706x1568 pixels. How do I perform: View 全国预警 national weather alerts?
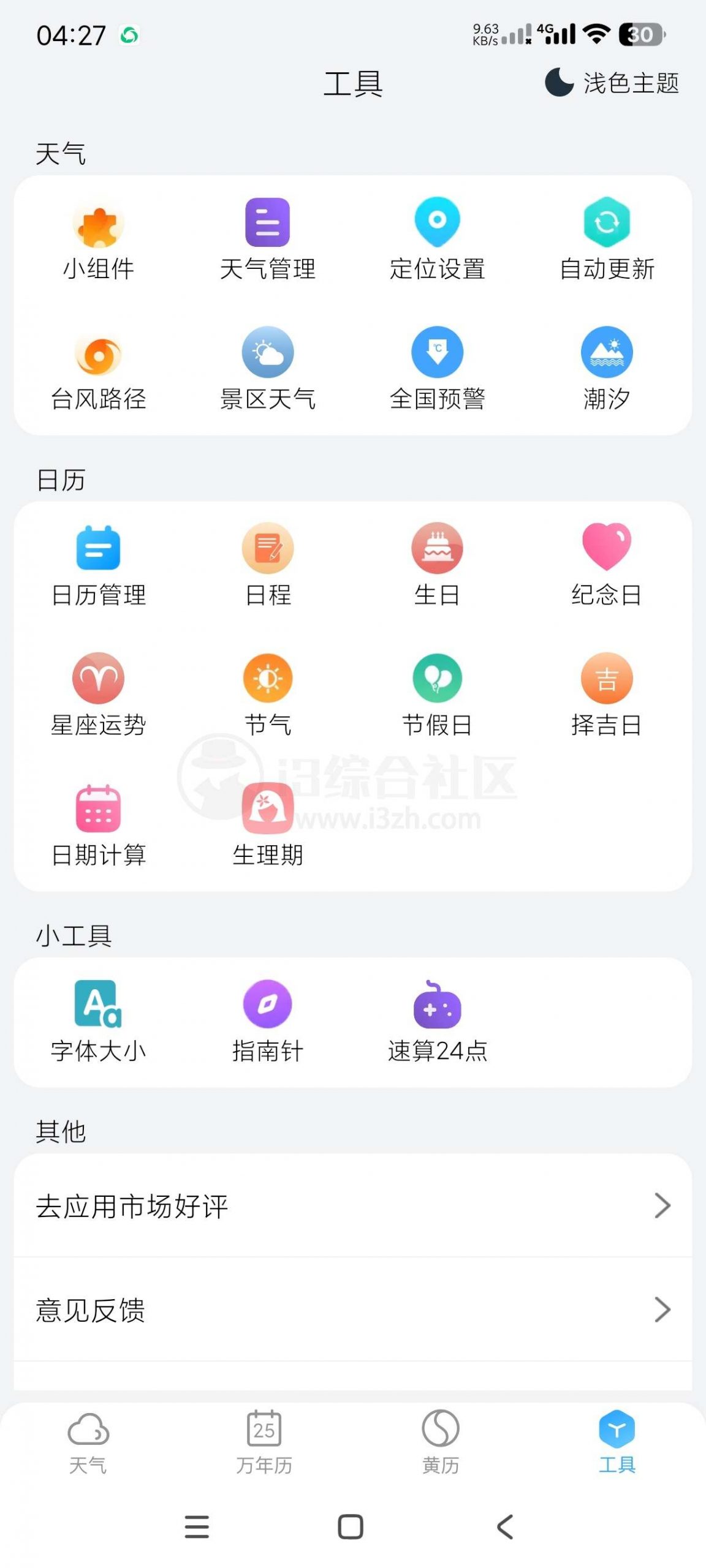tap(437, 367)
